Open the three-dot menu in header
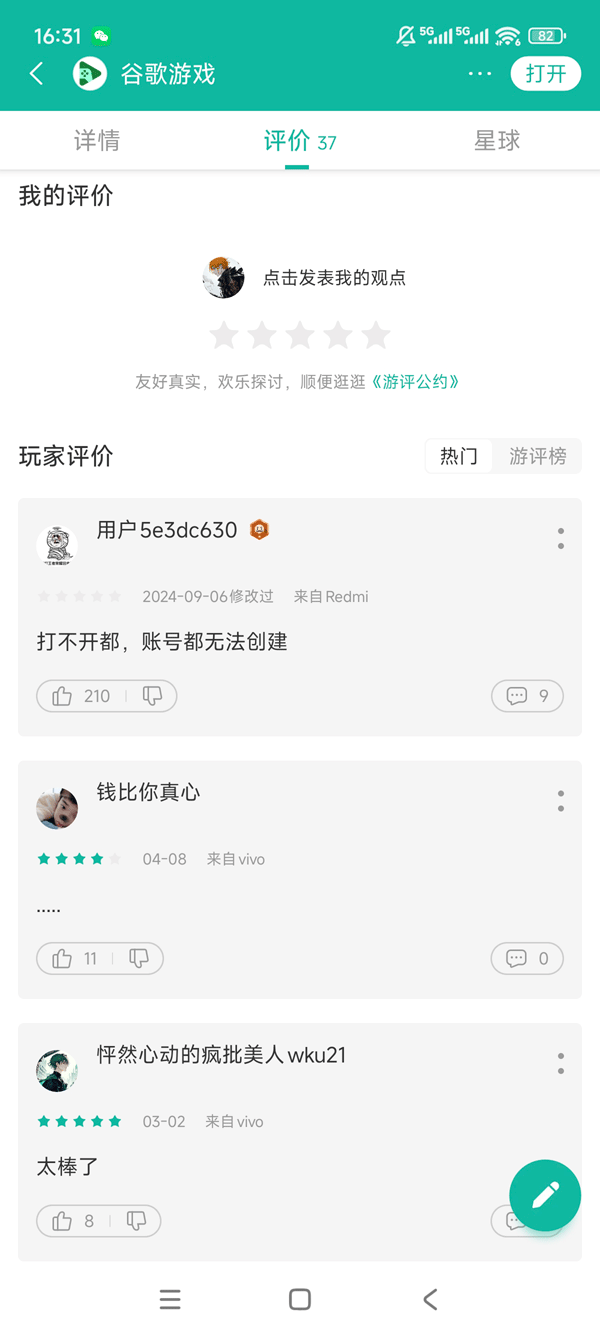The height and width of the screenshot is (1335, 600). coord(480,74)
